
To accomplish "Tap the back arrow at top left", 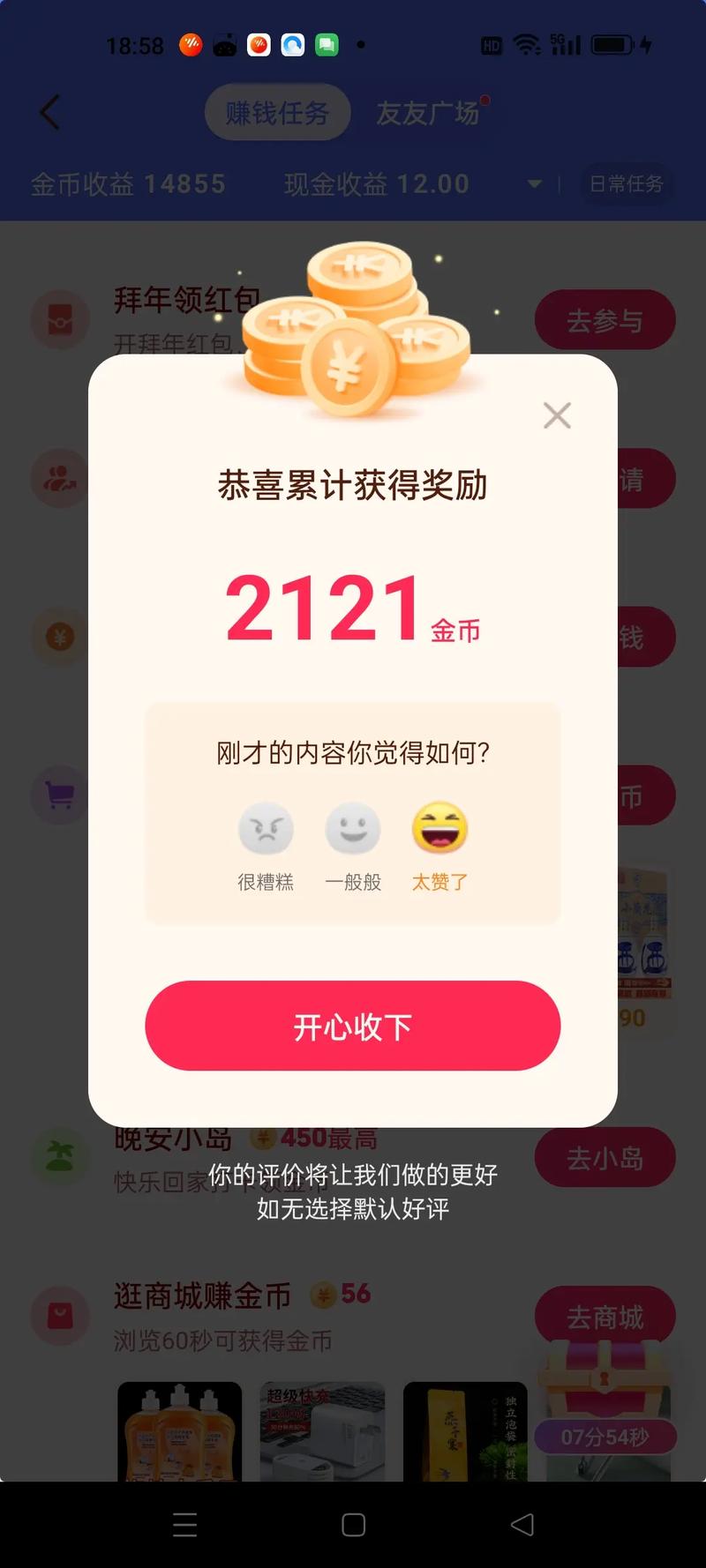I will [49, 113].
